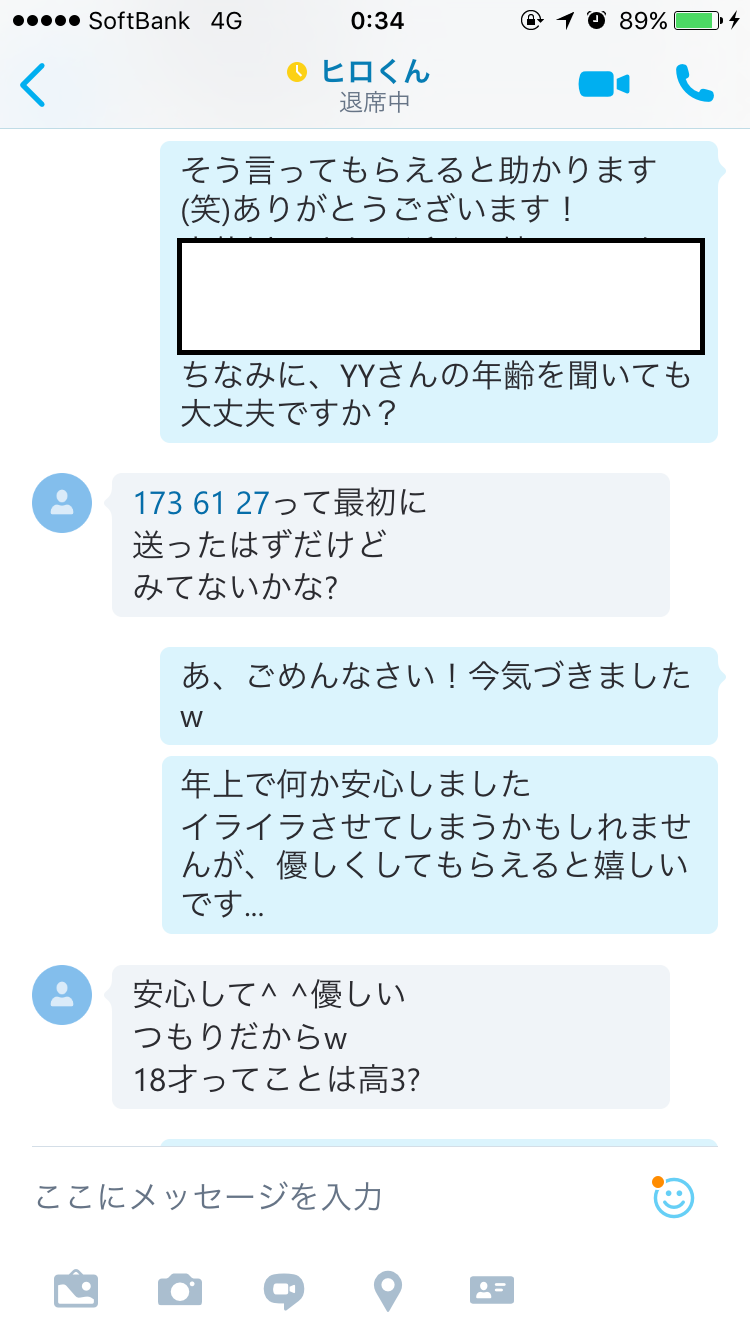The image size is (750, 1334).
Task: Open the camera to take a photo
Action: coord(180,1290)
